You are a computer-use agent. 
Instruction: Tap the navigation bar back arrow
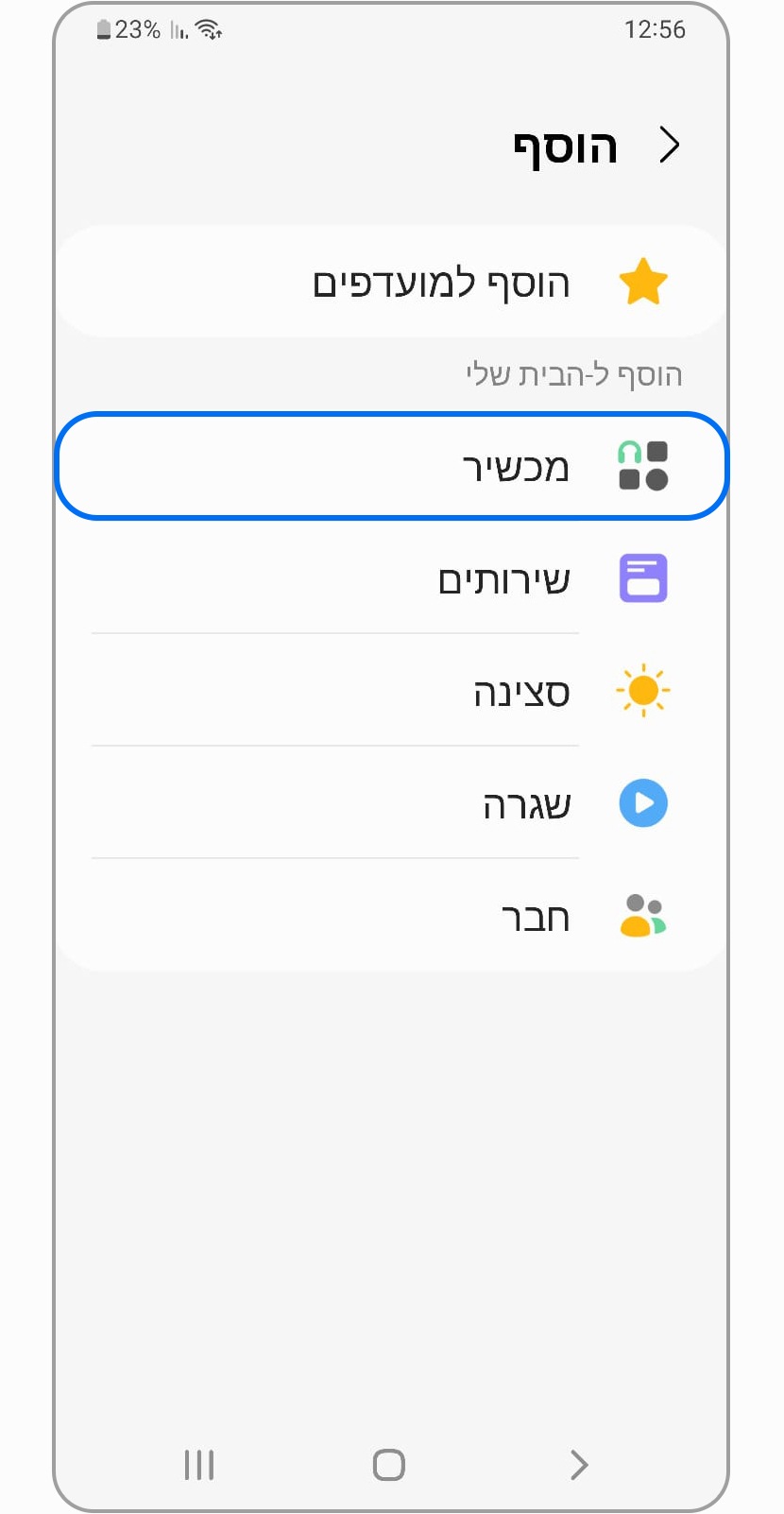tap(579, 1465)
